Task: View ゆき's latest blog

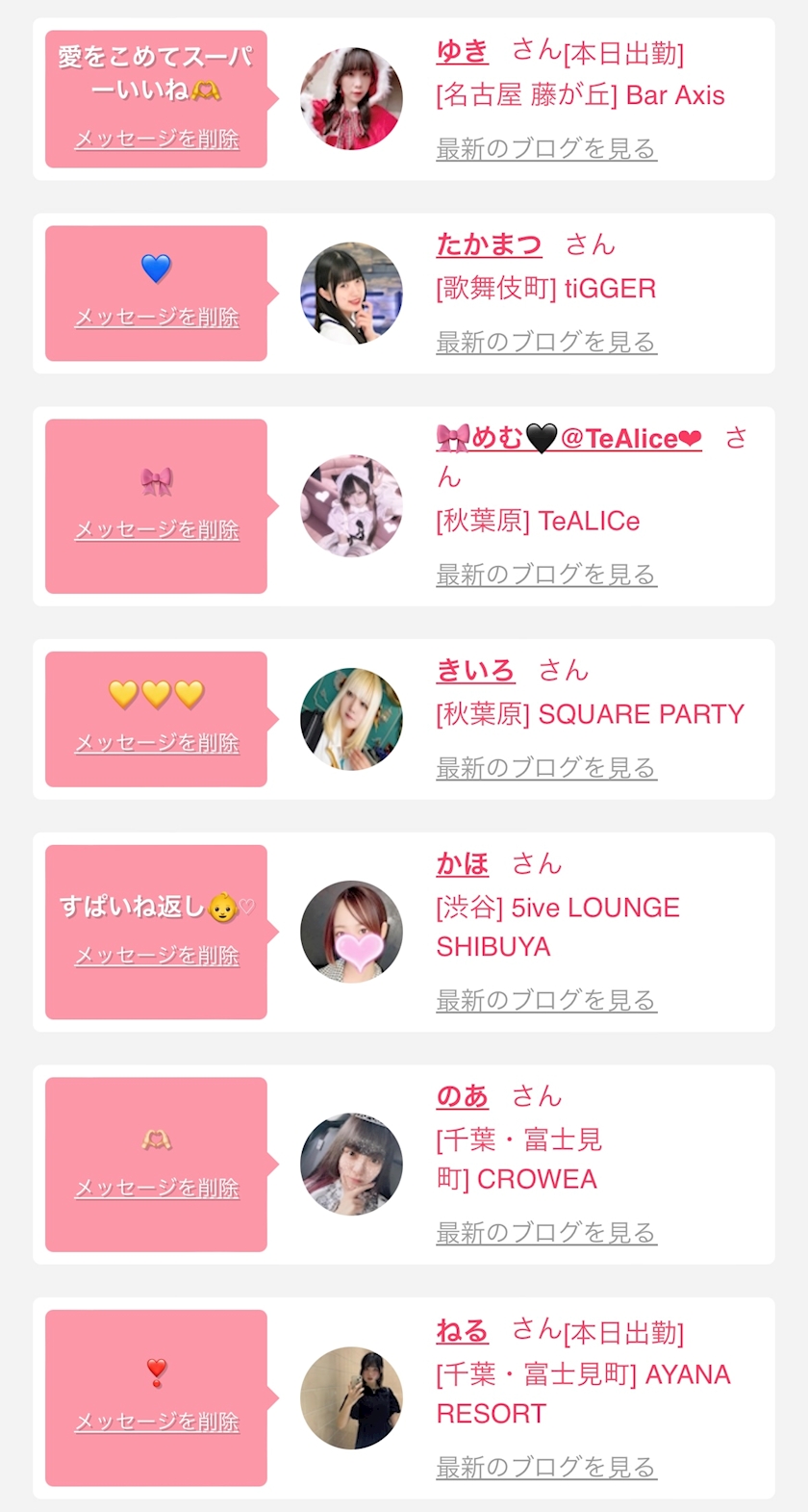Action: pyautogui.click(x=545, y=148)
